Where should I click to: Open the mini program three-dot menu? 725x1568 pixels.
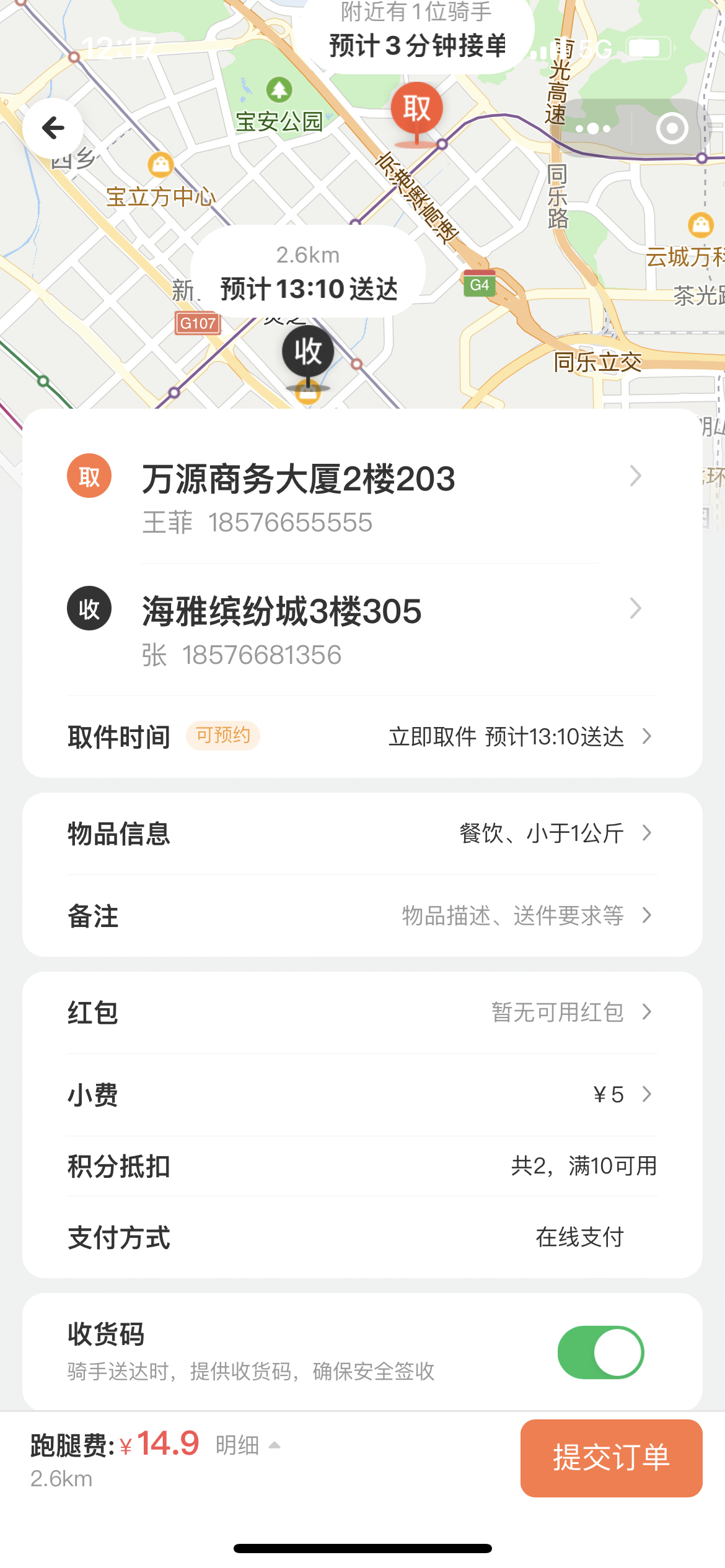click(x=592, y=129)
